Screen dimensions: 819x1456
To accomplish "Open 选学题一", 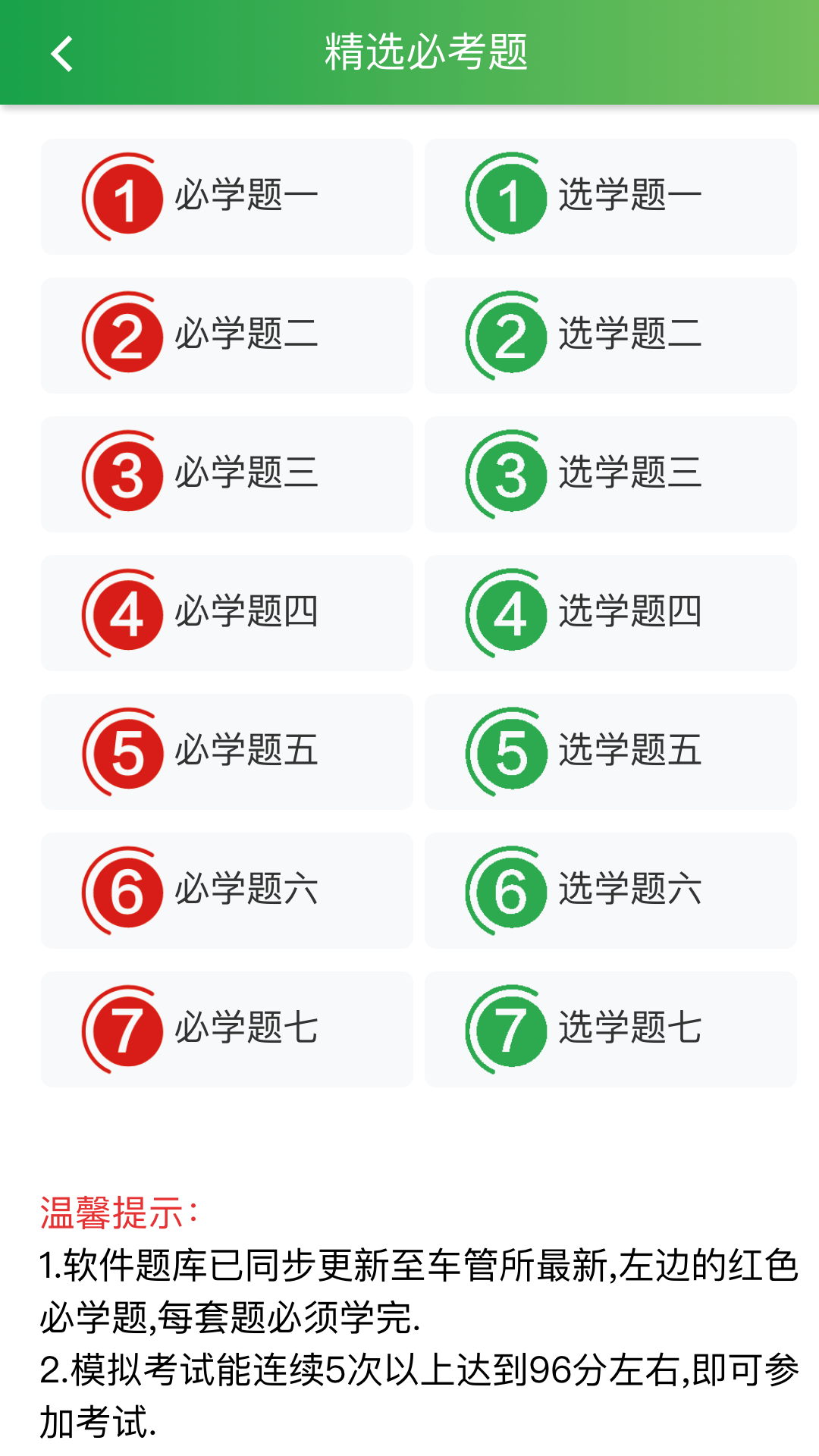I will [x=610, y=196].
